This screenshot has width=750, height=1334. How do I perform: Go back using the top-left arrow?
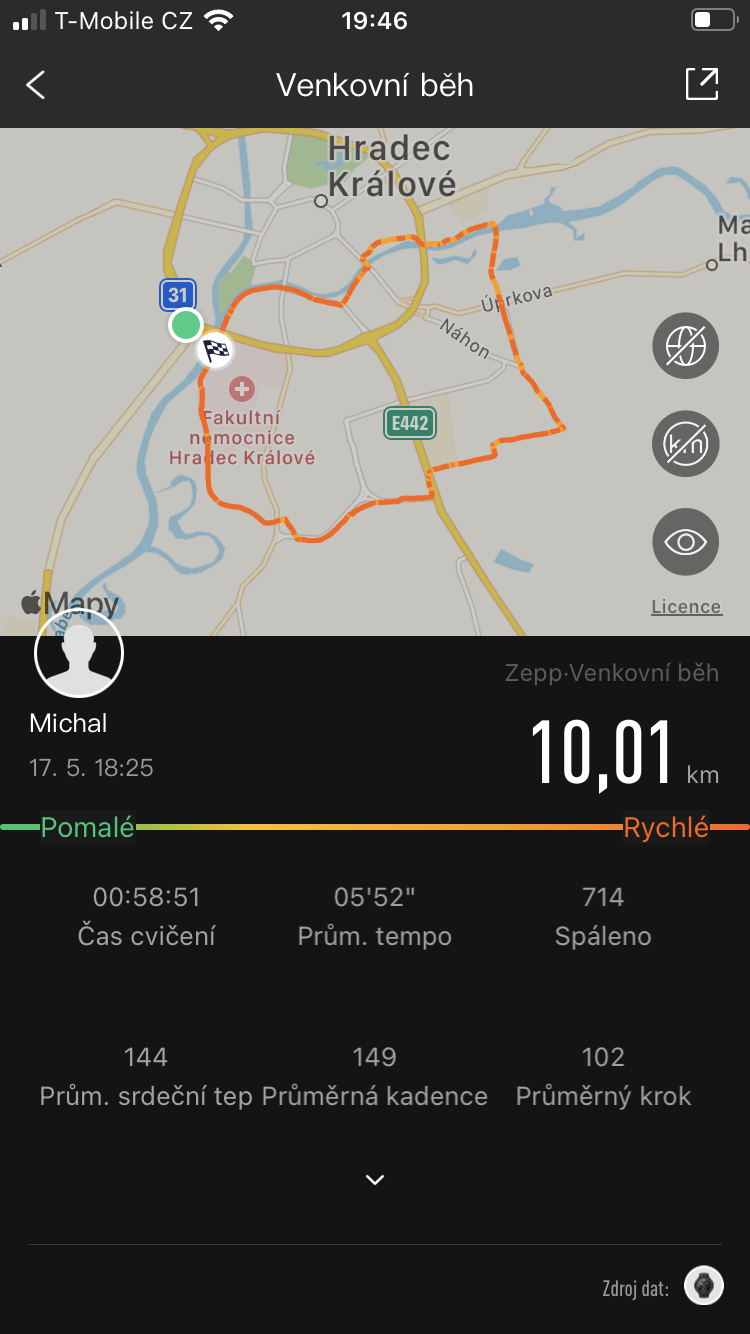pyautogui.click(x=36, y=85)
